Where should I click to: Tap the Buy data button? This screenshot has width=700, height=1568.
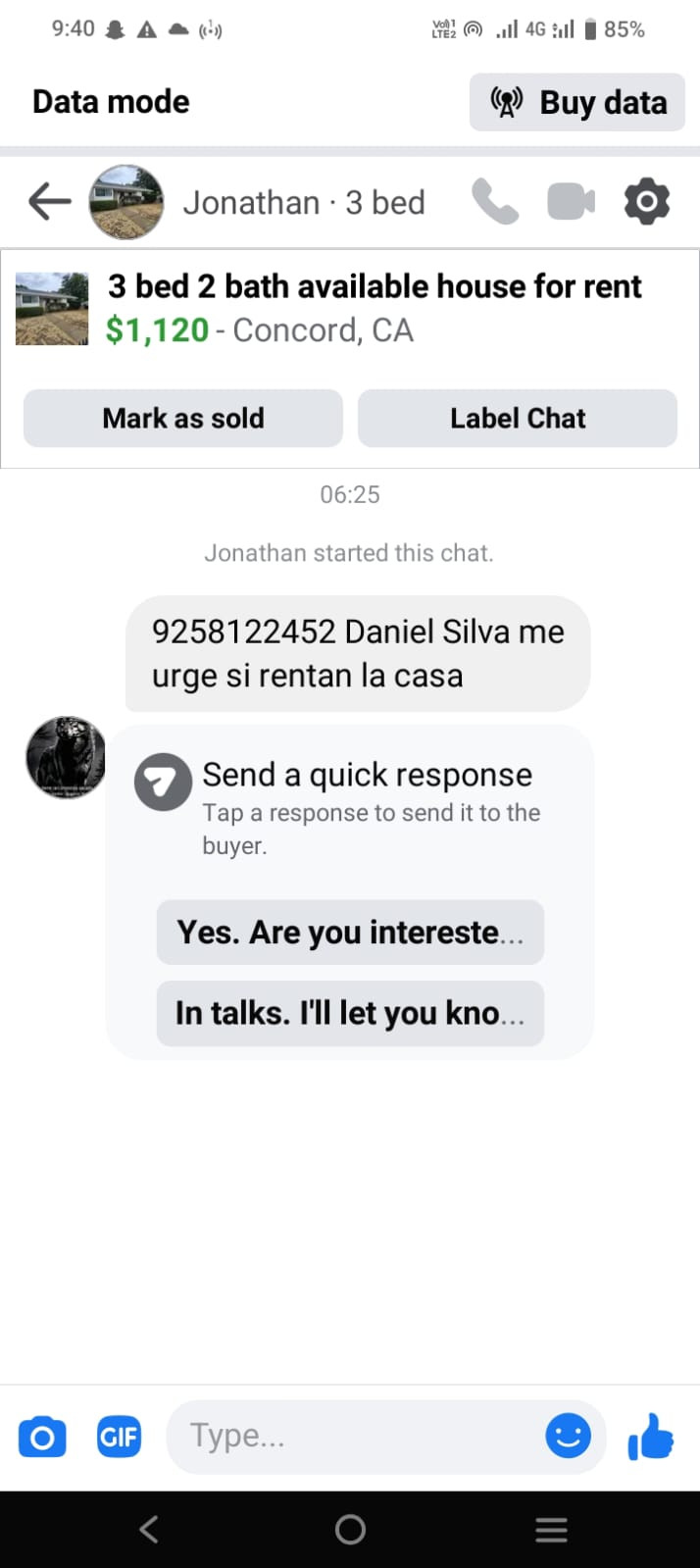(x=576, y=102)
